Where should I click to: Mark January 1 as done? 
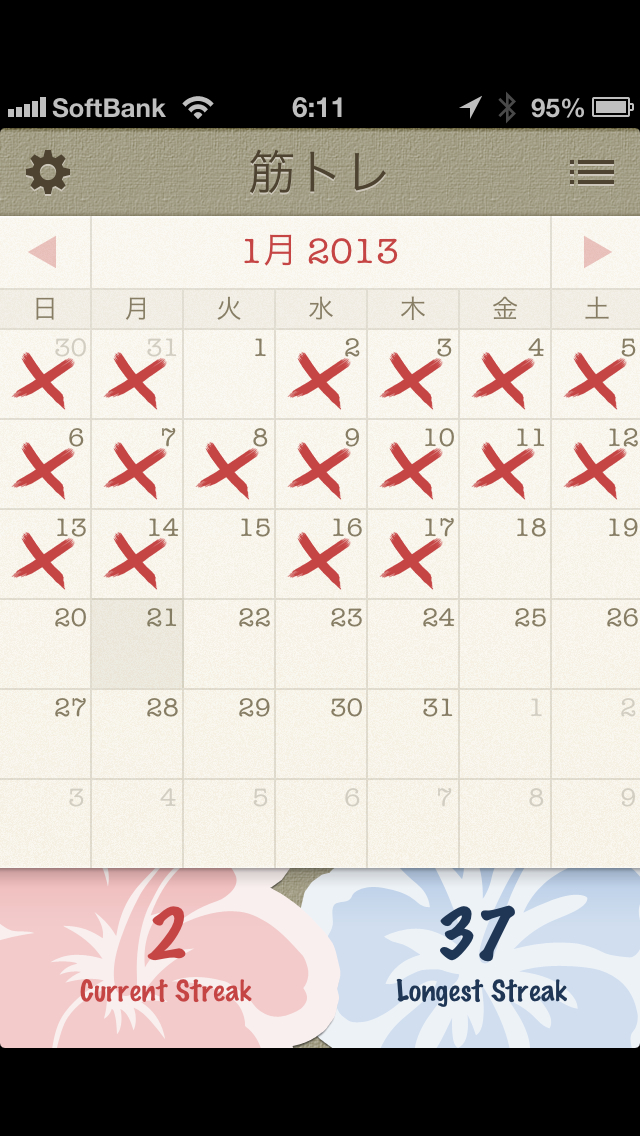tap(229, 375)
